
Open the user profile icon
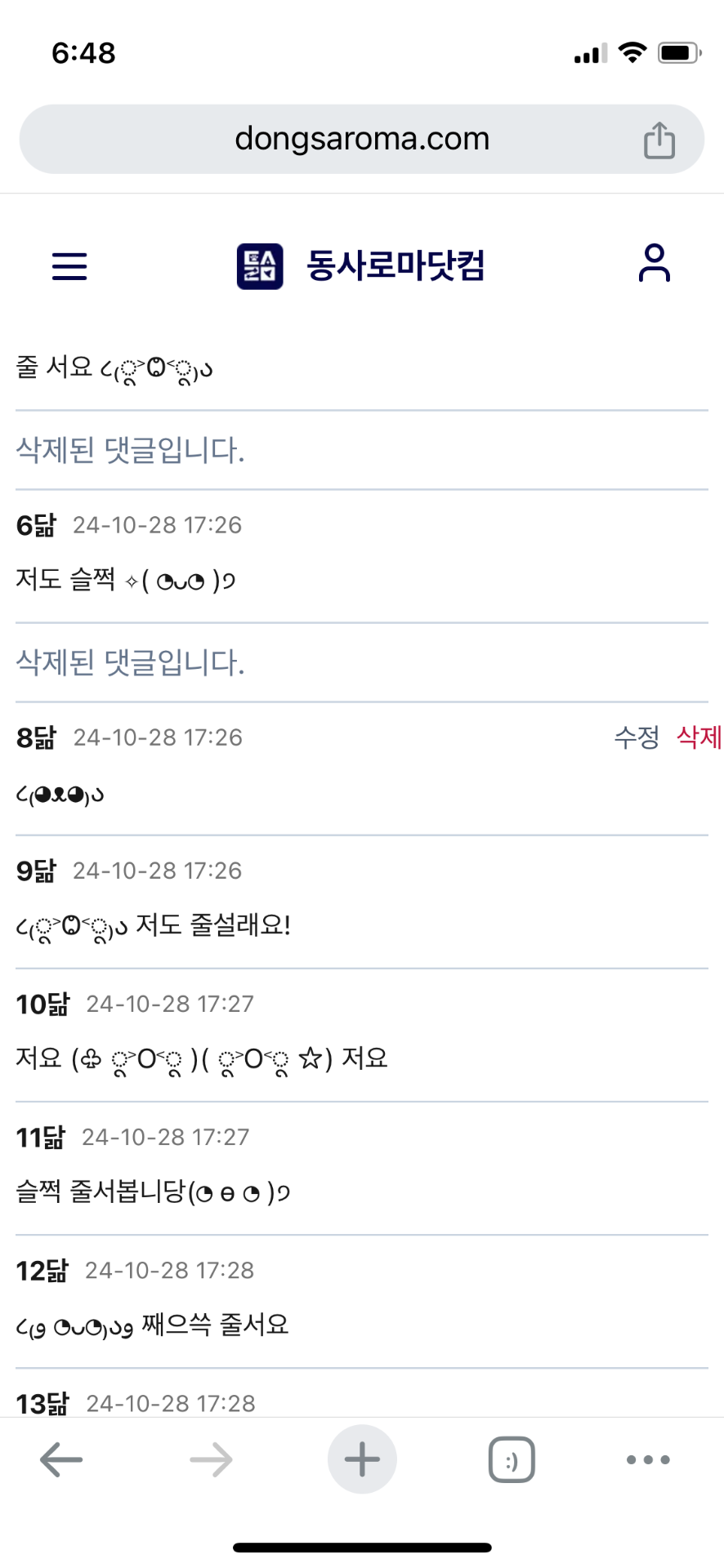click(654, 264)
